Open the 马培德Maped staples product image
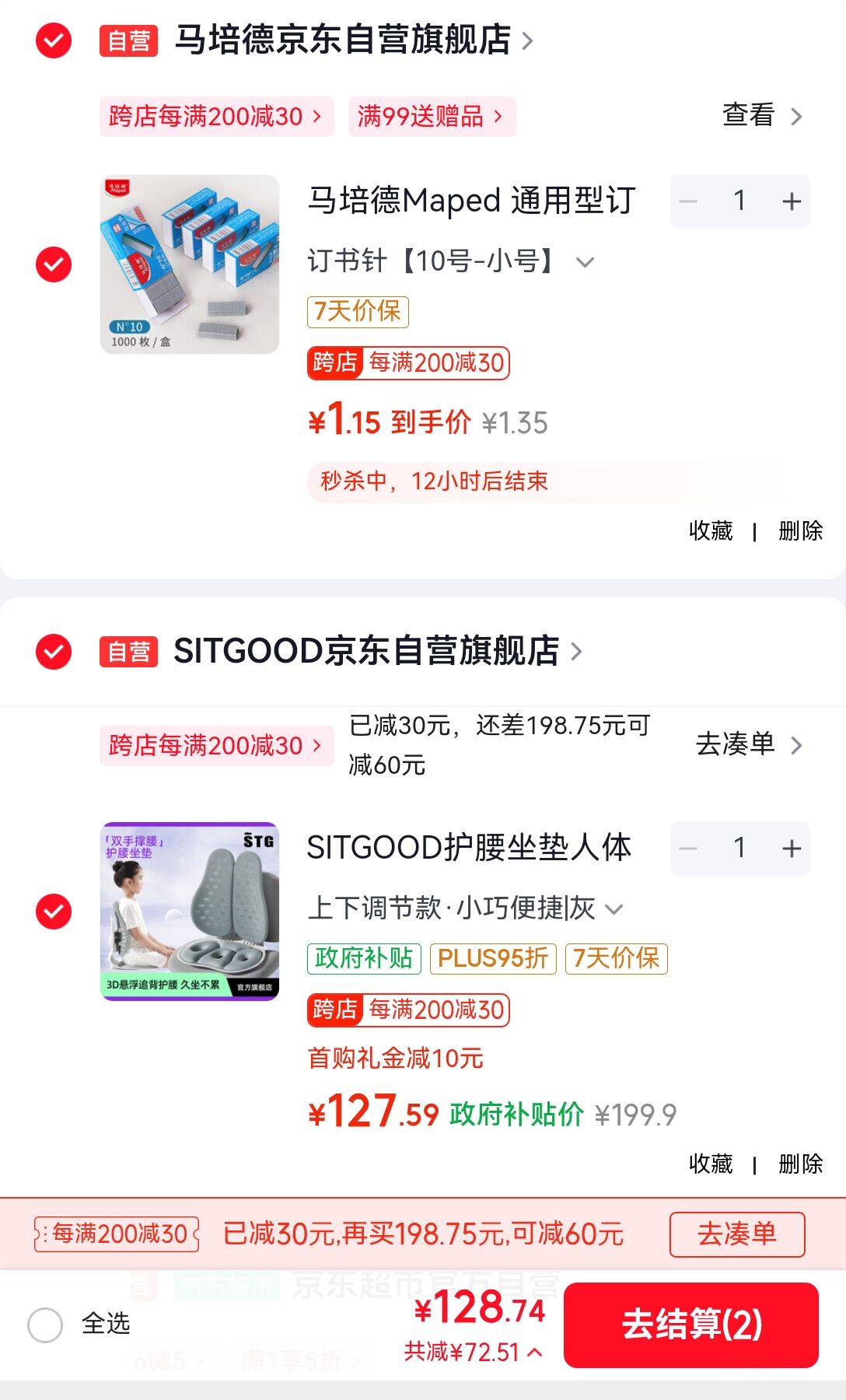This screenshot has width=846, height=1400. pos(190,264)
